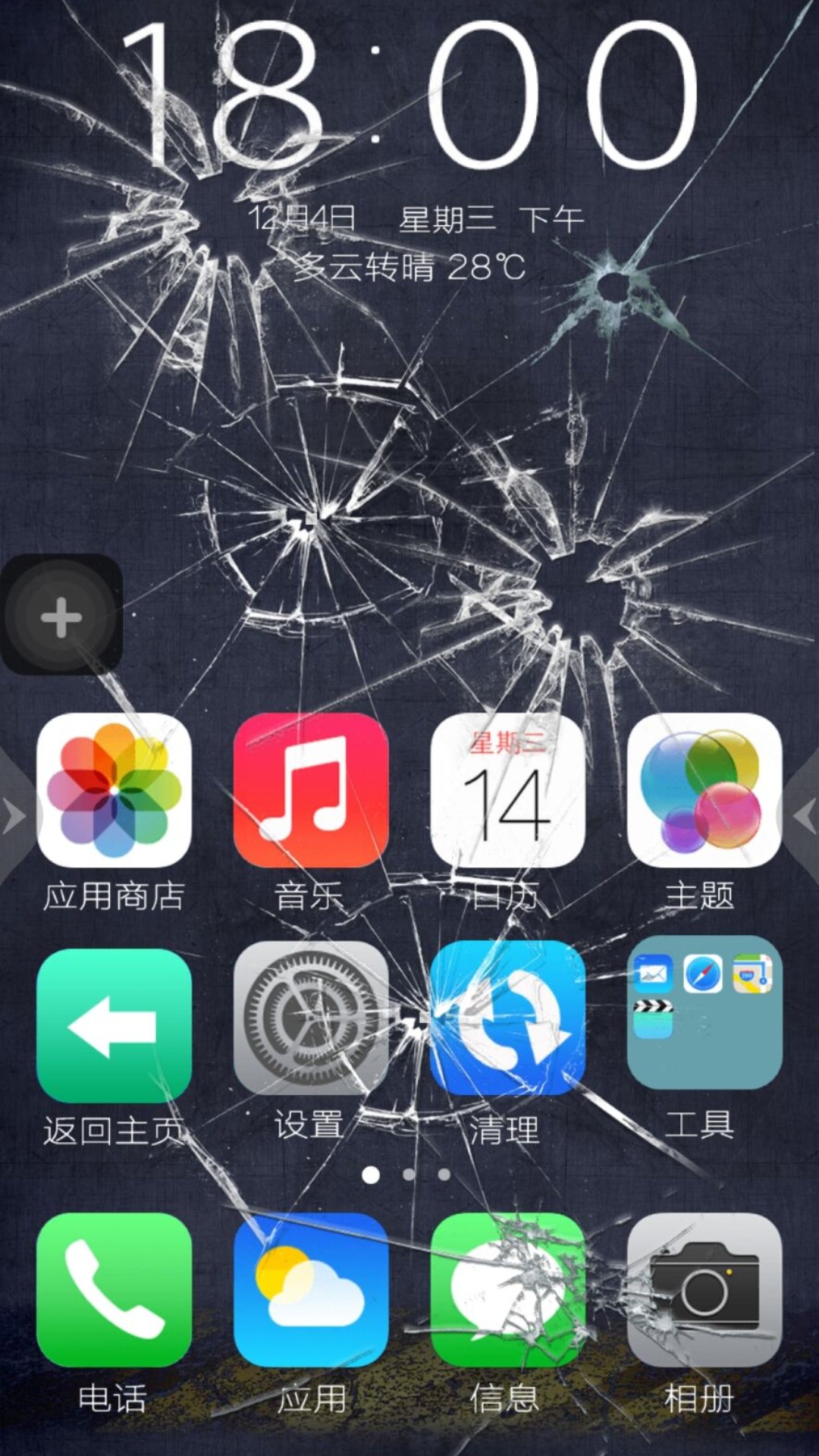
Task: Launch the 音乐 music app
Action: (311, 790)
